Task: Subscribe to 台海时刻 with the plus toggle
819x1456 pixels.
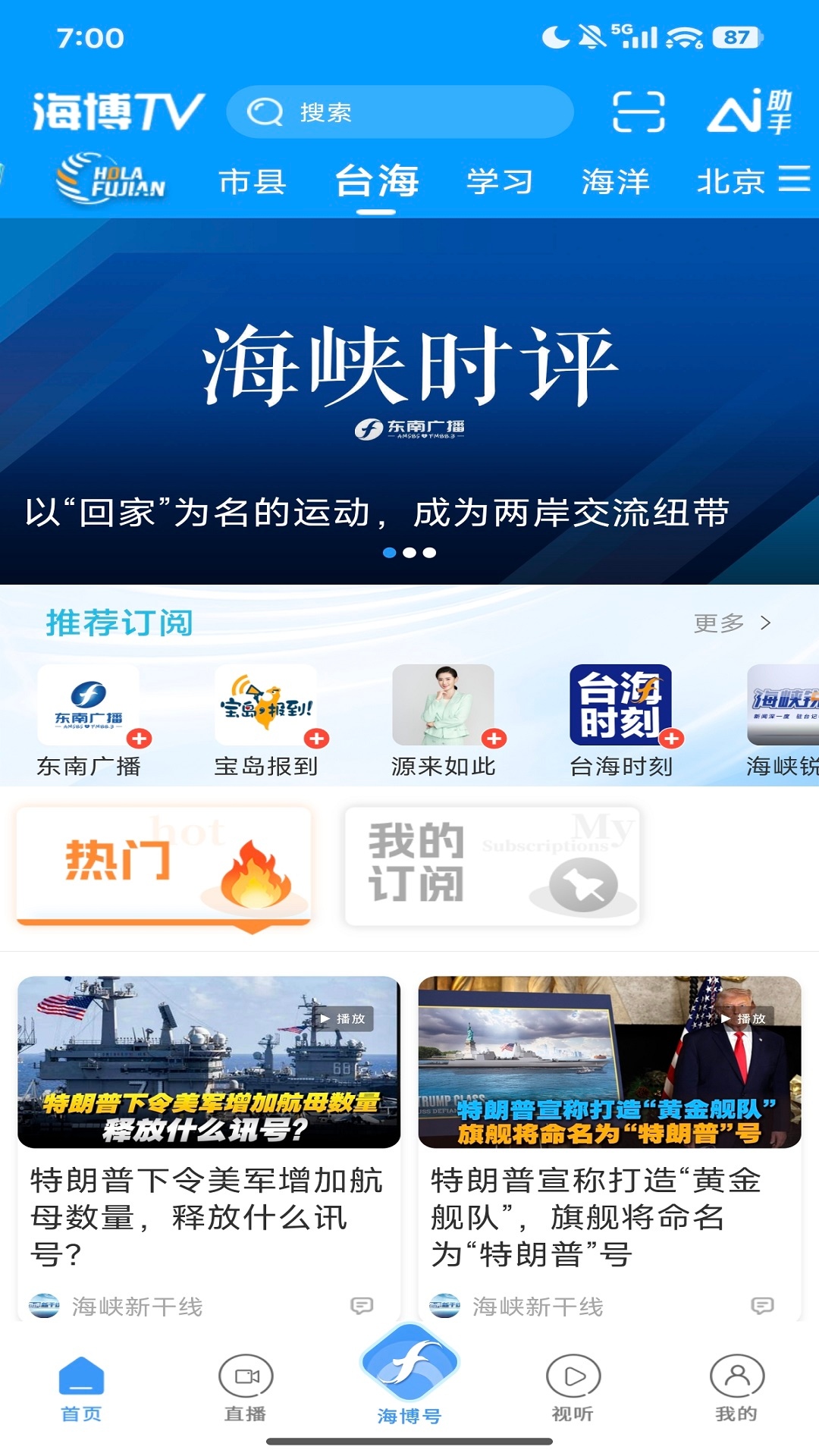Action: 670,738
